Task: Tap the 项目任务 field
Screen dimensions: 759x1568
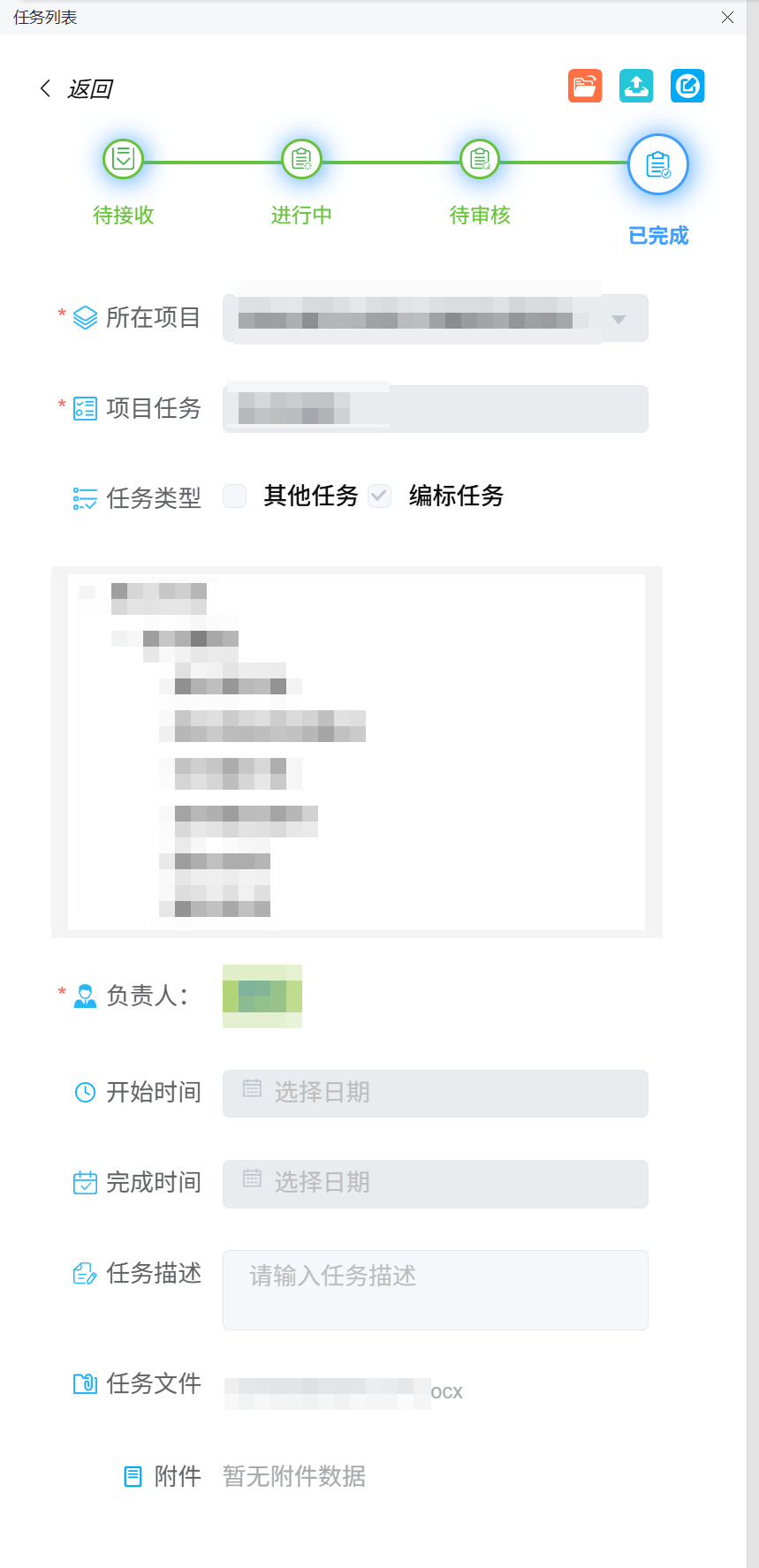Action: (x=435, y=409)
